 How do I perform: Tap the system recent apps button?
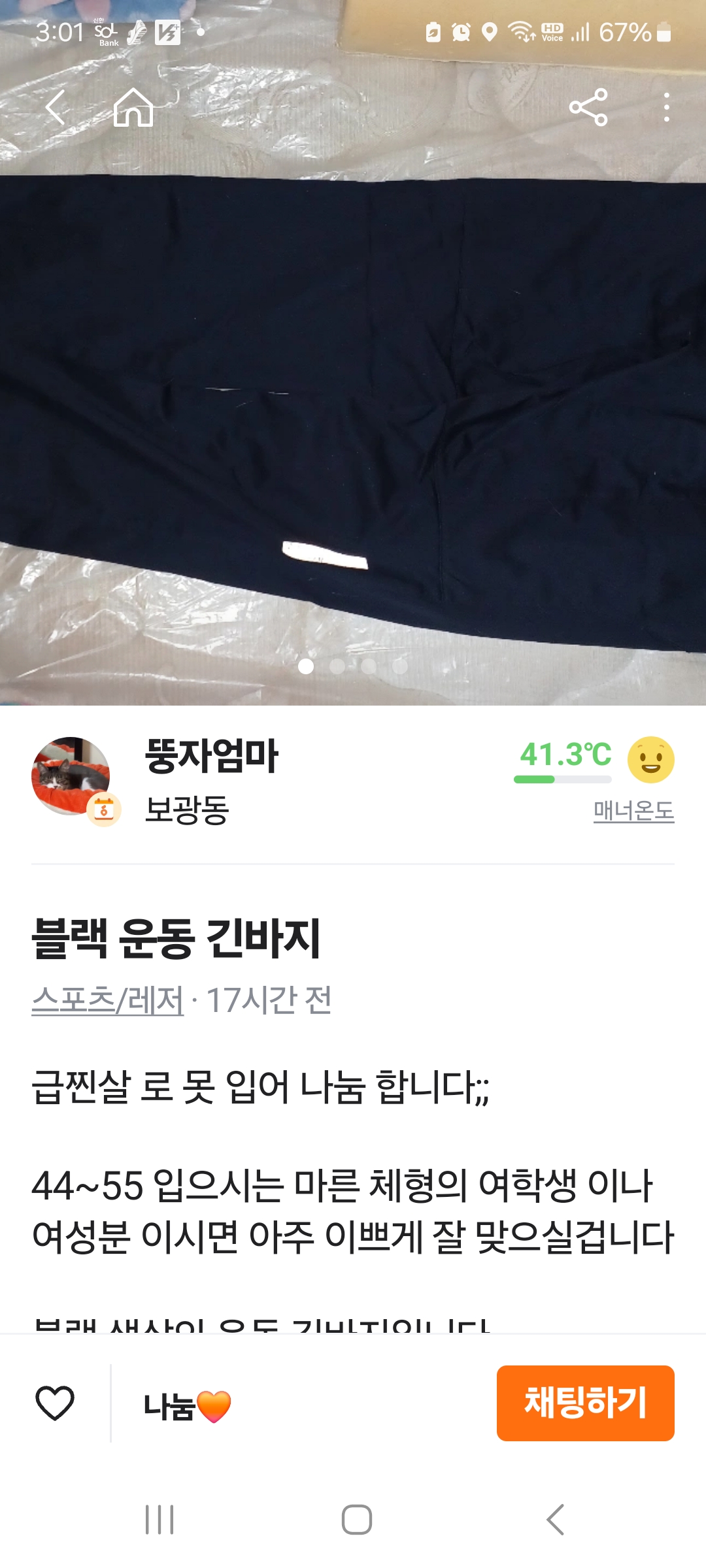[160, 1520]
